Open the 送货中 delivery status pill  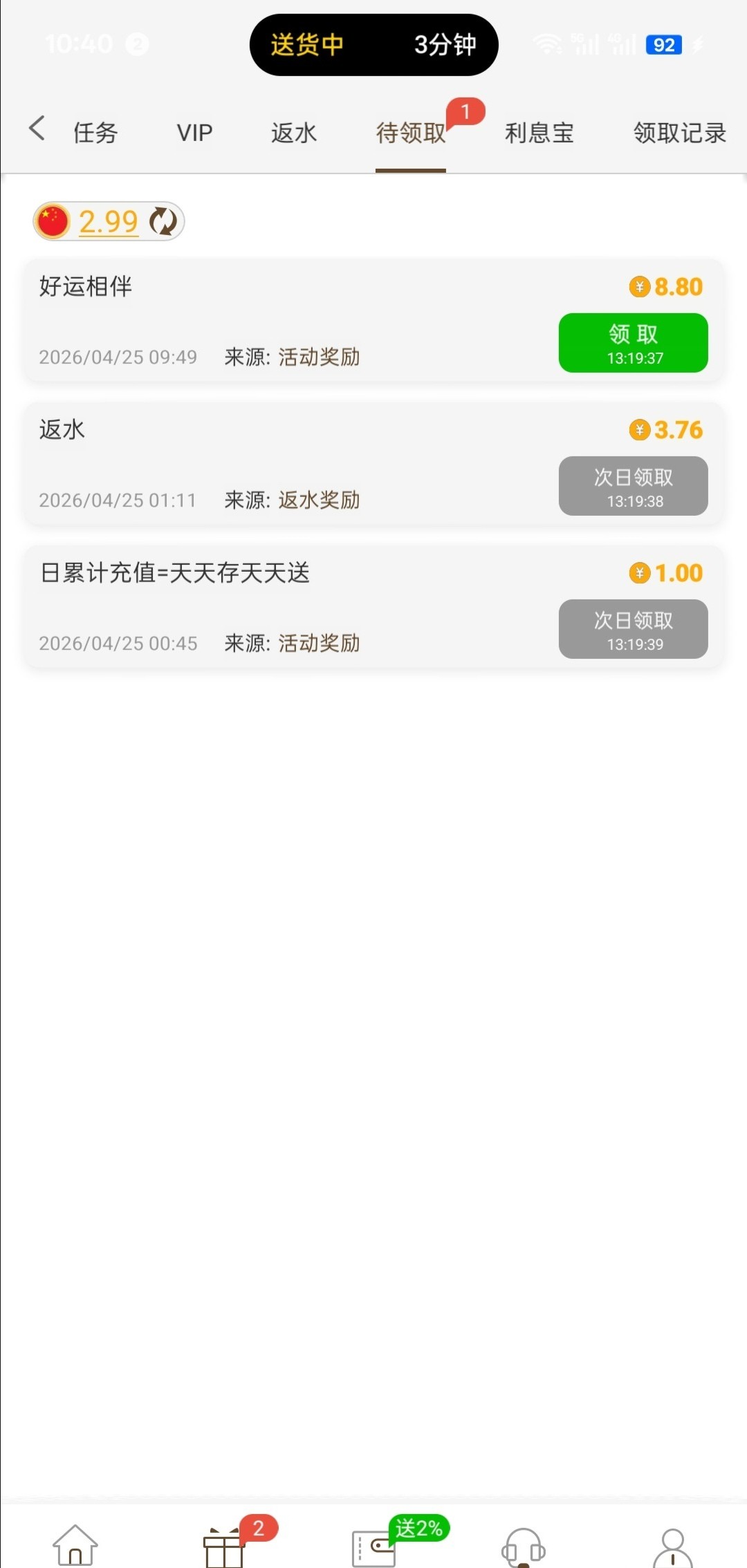373,45
